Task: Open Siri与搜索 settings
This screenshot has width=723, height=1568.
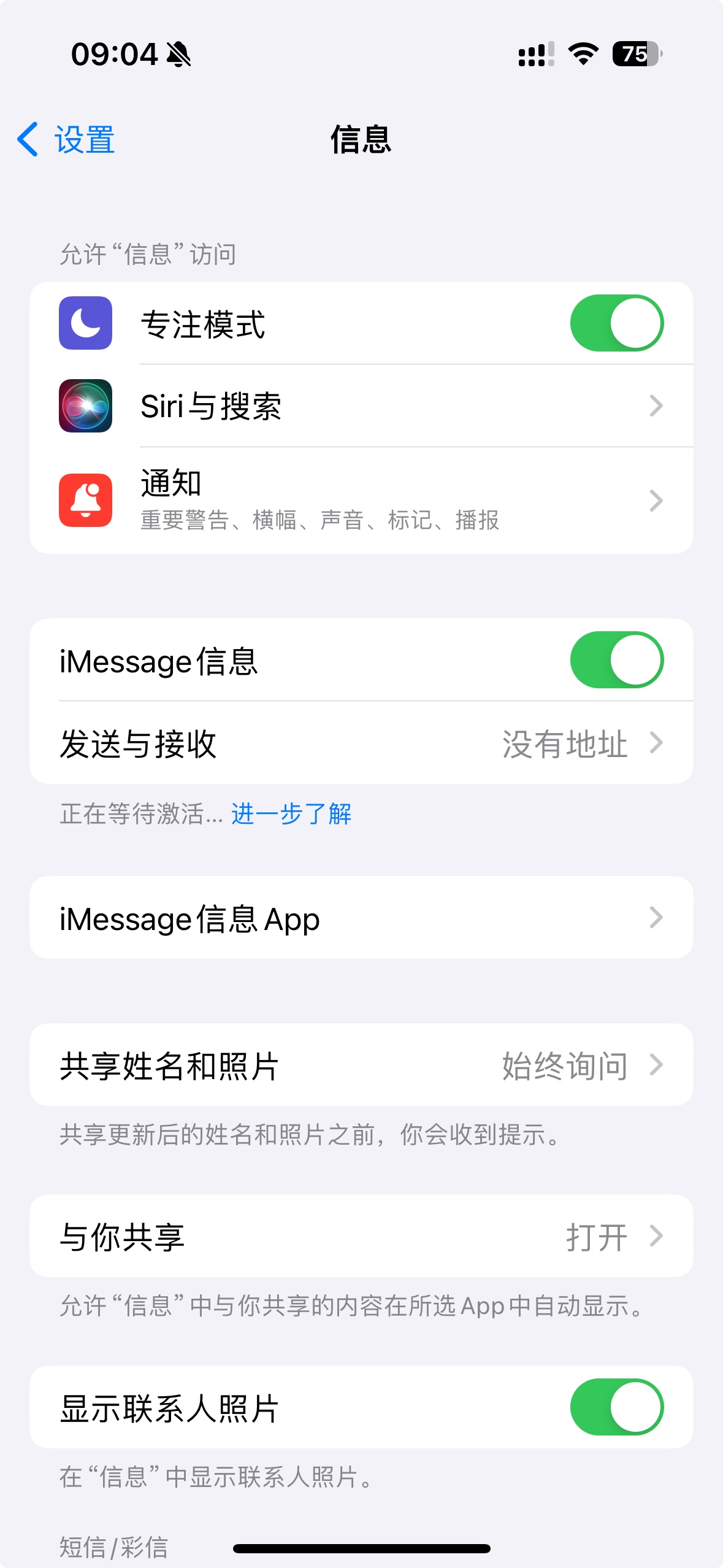Action: pos(361,406)
